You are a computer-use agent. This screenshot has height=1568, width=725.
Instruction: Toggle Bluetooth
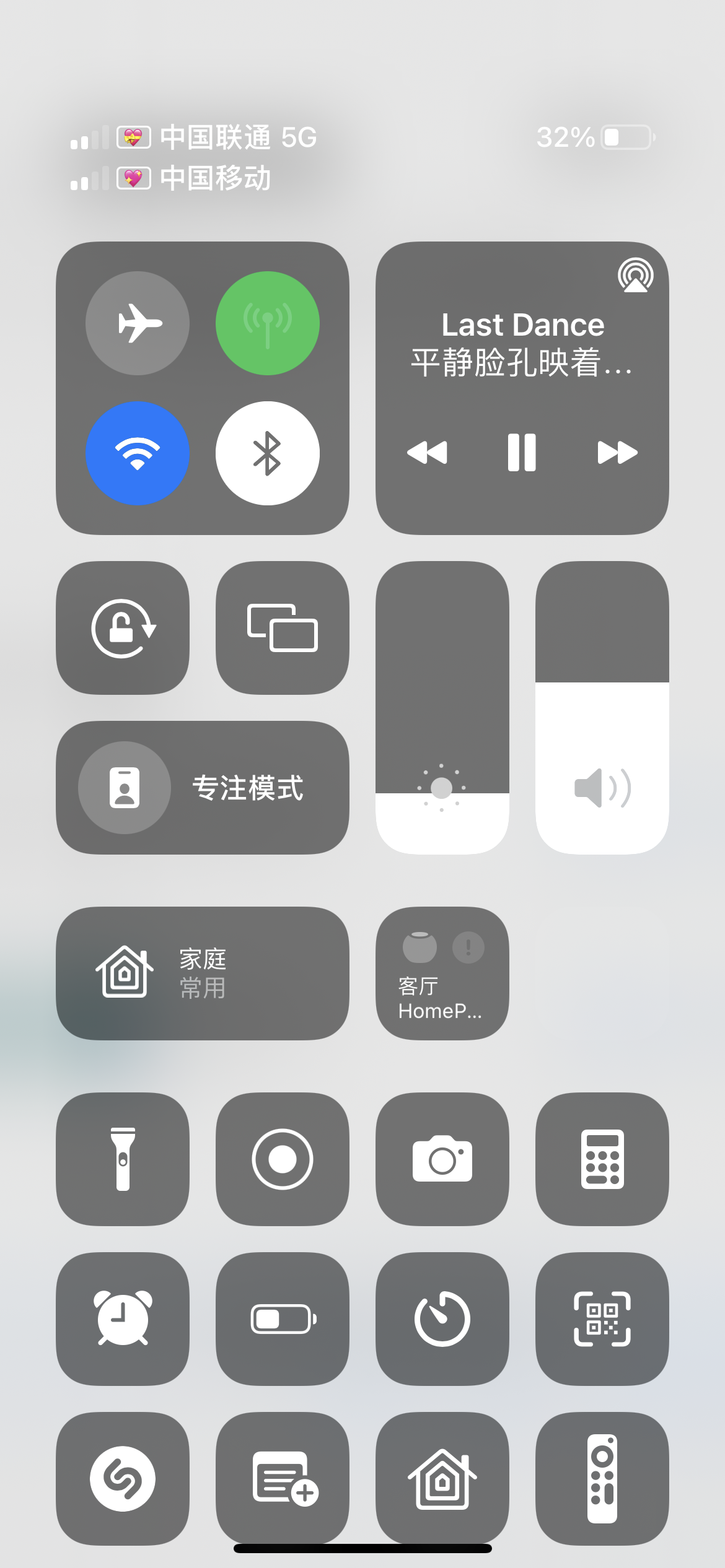point(268,453)
